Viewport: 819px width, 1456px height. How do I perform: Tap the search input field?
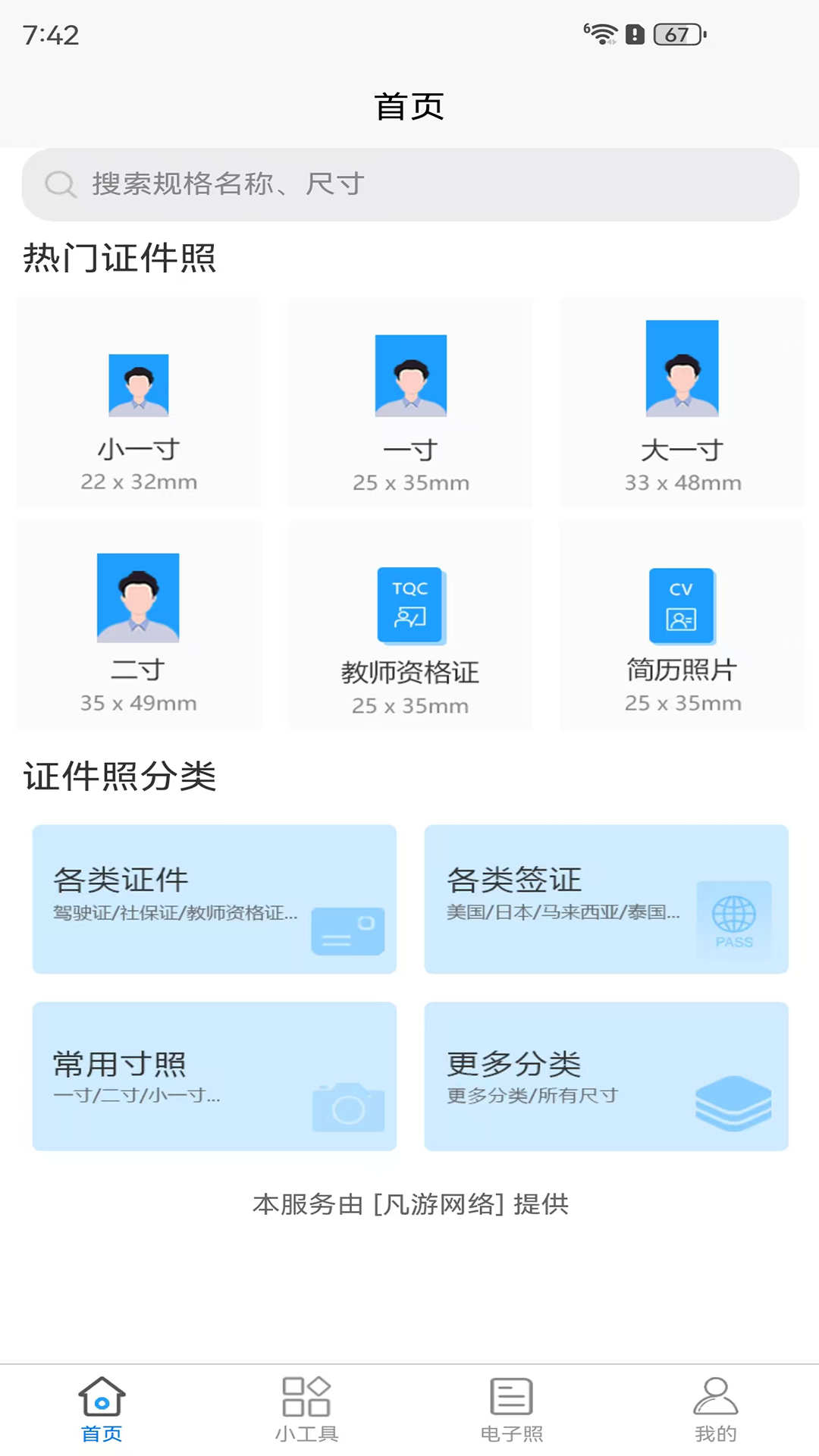409,183
